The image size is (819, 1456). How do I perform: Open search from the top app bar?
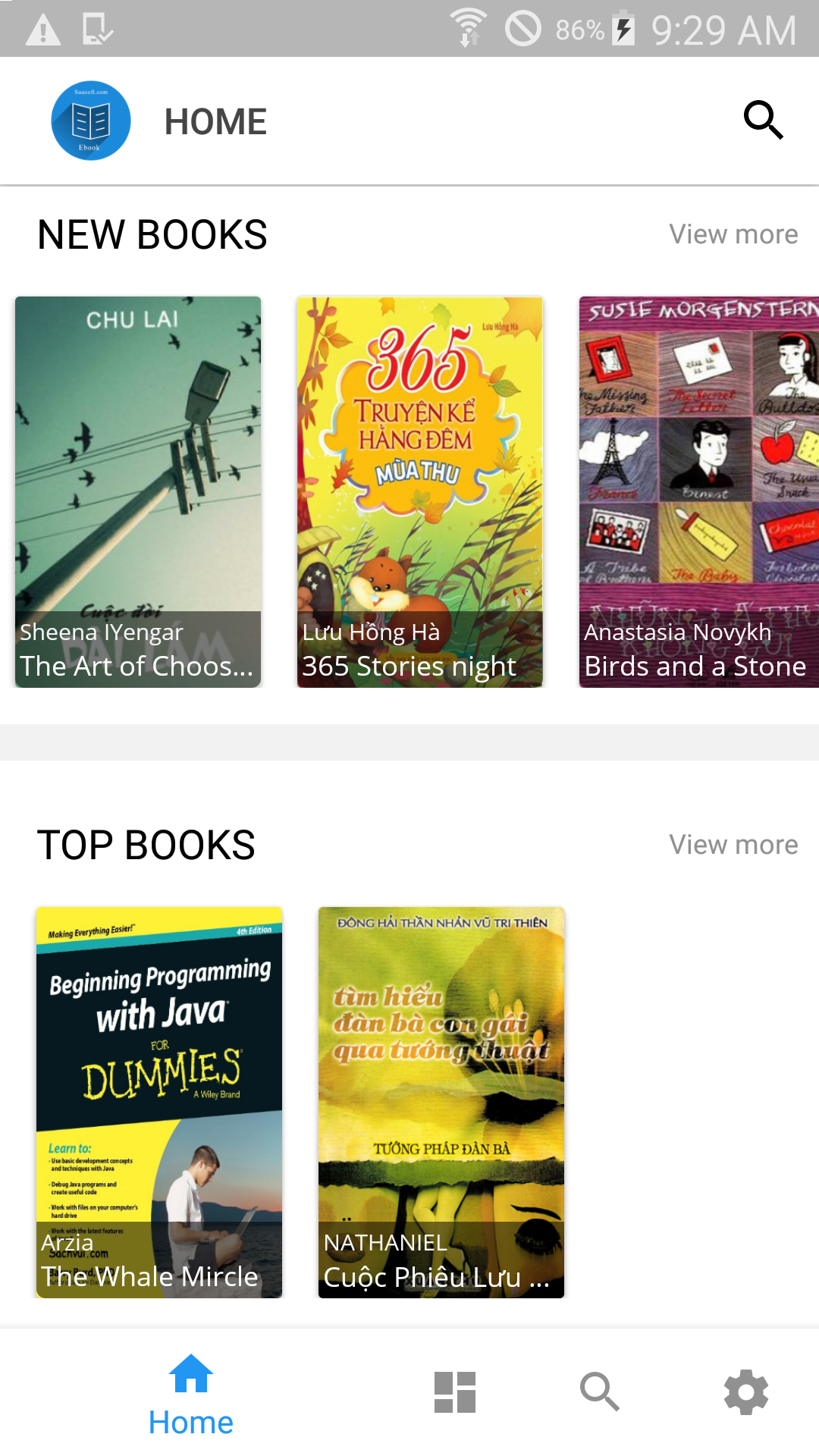763,121
